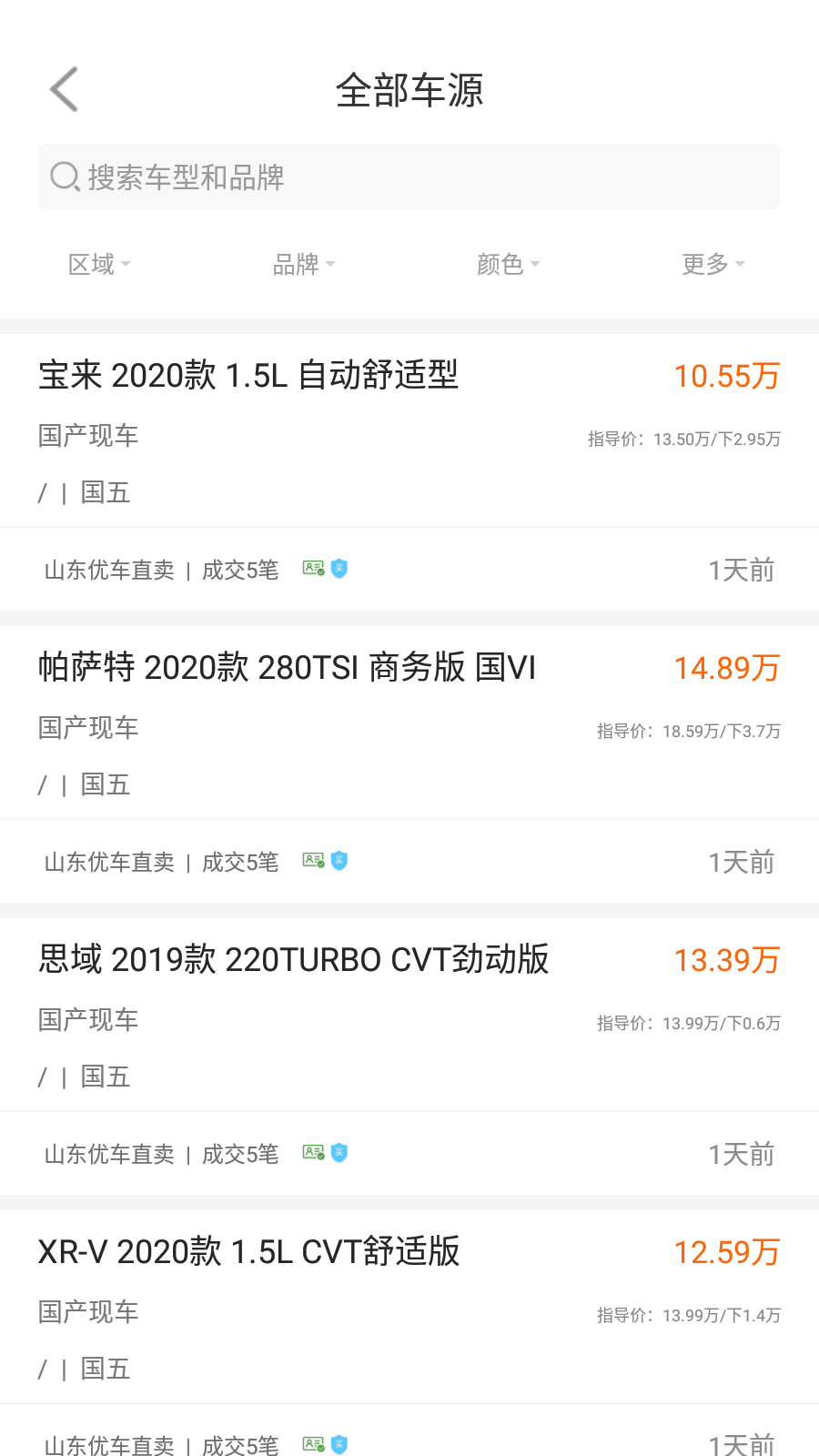Open the green badge icon on 思域 listing
Screen dimensions: 819x1456
[312, 1153]
